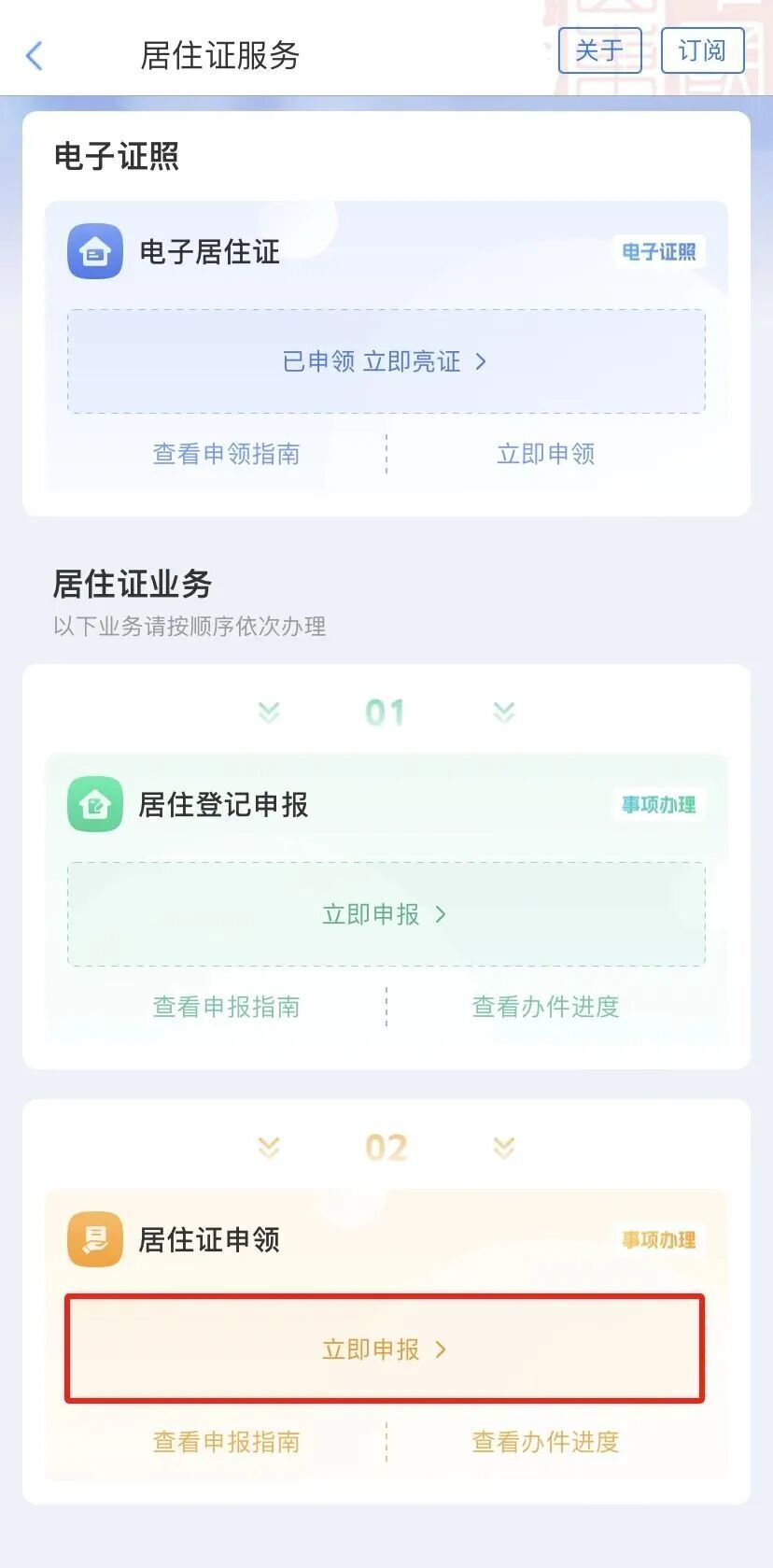Open 查看申报指南 under 居住证申领

226,1443
